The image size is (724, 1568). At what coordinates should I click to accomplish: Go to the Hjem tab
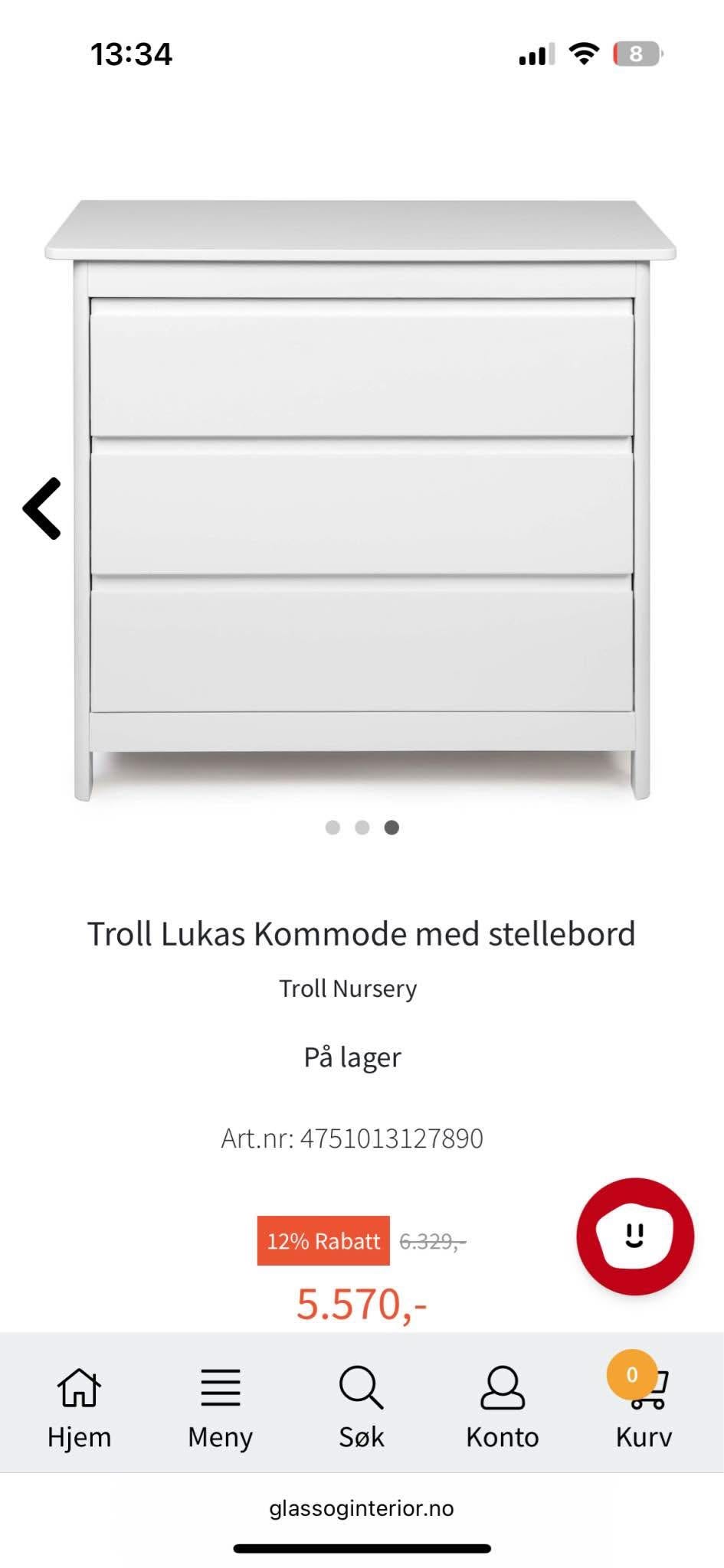click(x=79, y=1407)
